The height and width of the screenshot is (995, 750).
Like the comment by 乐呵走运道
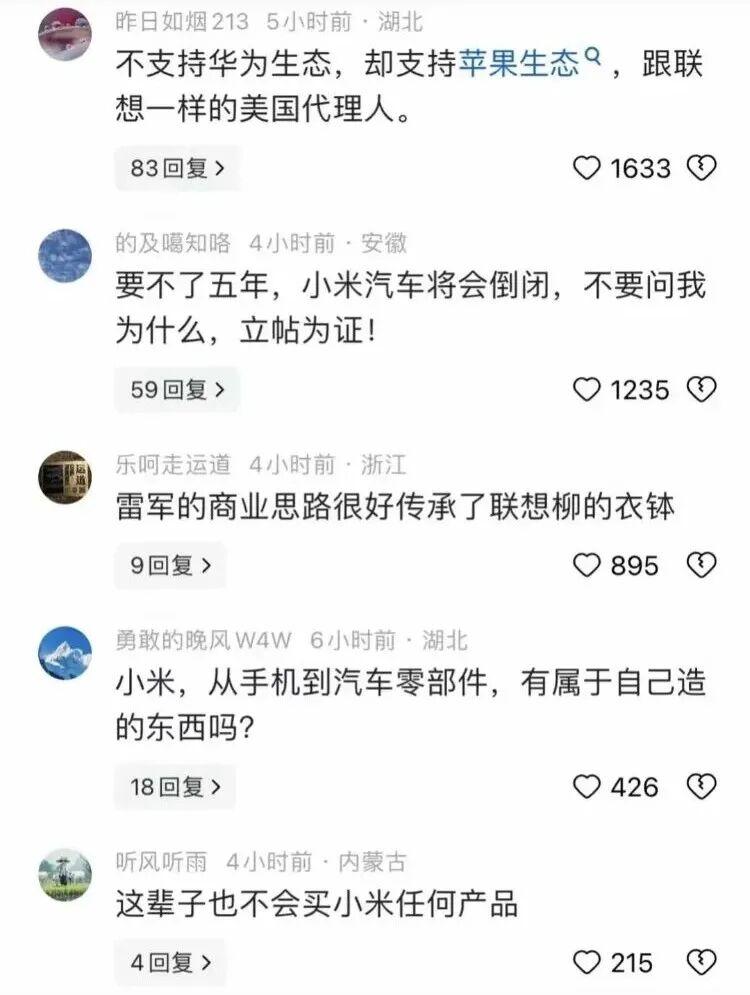coord(587,565)
